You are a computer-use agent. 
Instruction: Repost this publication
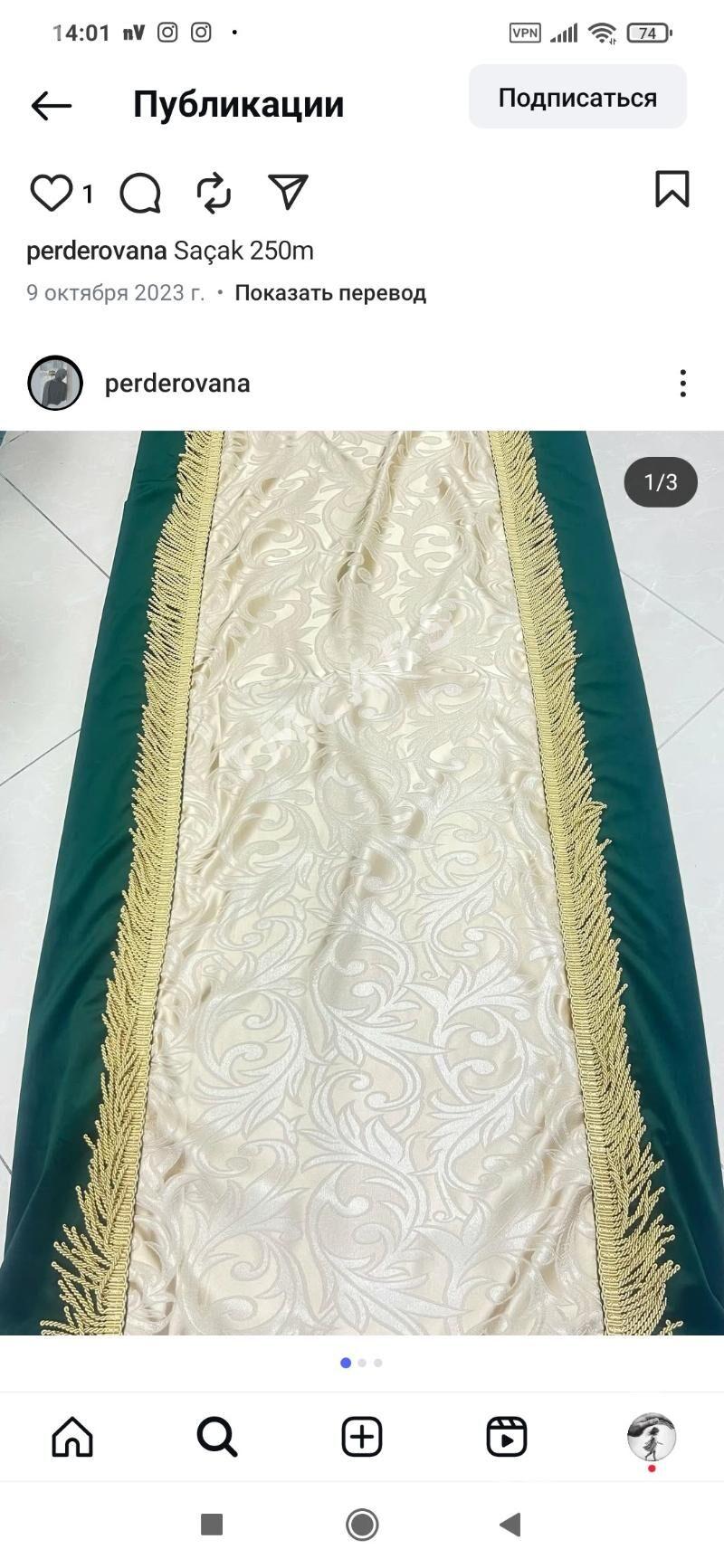214,193
